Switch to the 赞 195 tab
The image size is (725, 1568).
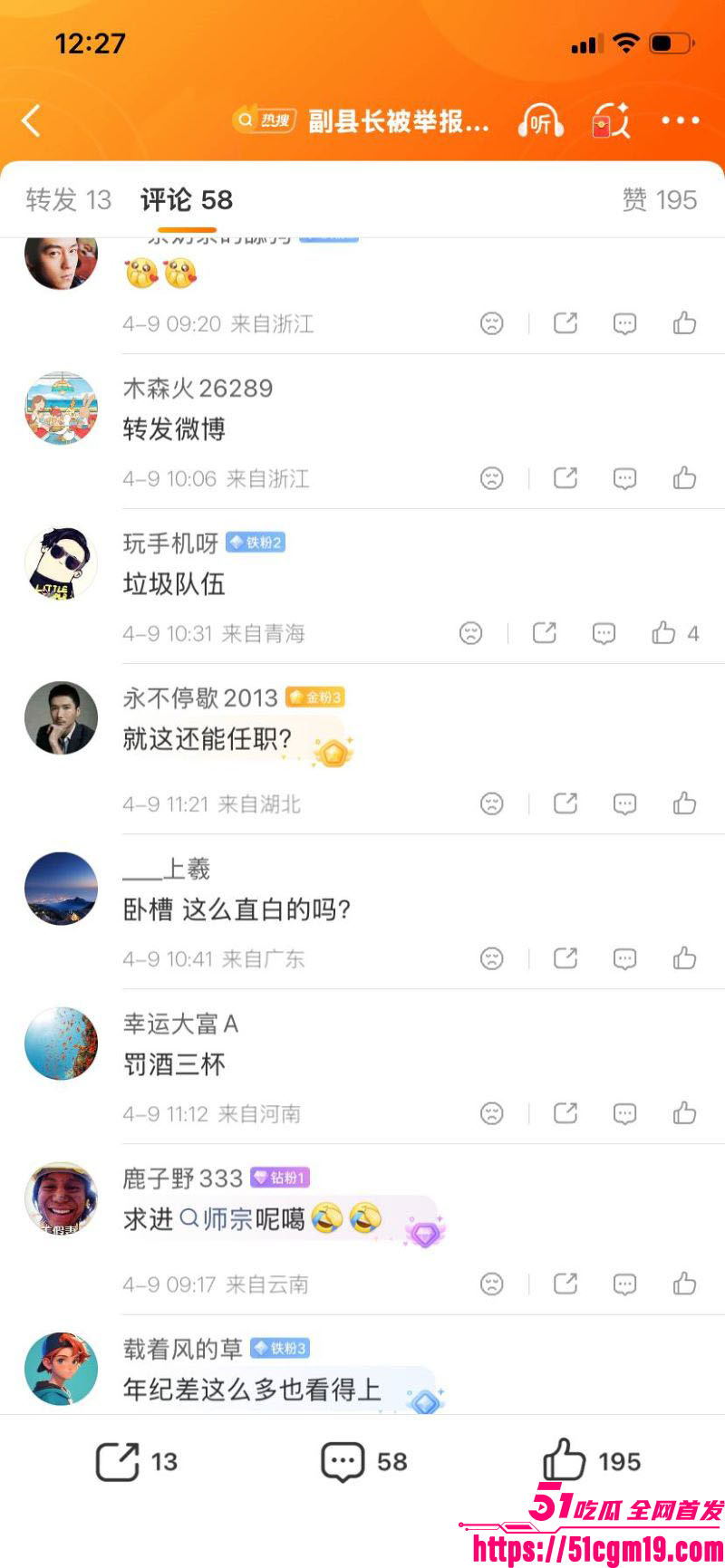click(x=661, y=200)
